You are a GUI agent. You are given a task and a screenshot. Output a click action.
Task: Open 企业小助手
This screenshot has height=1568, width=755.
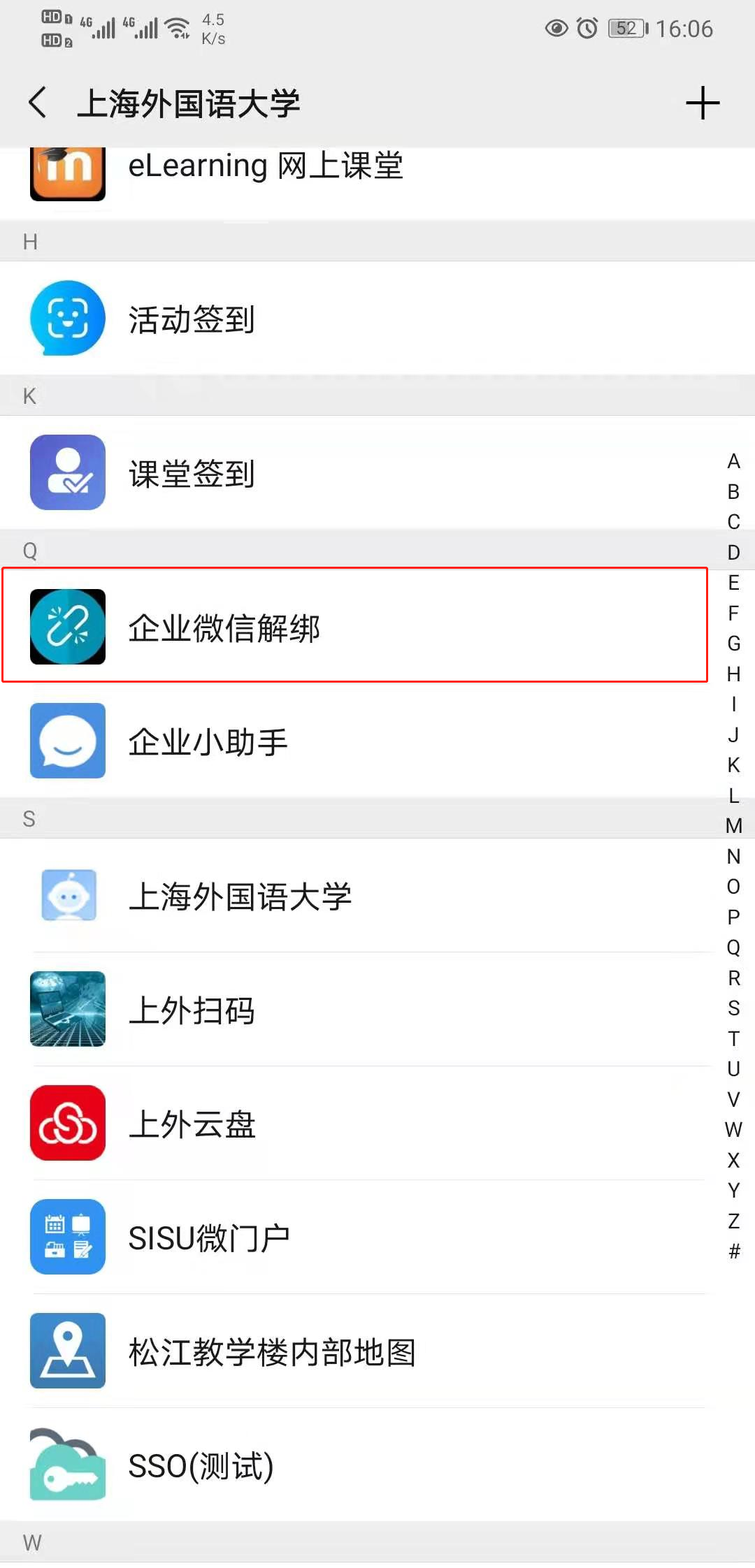208,741
